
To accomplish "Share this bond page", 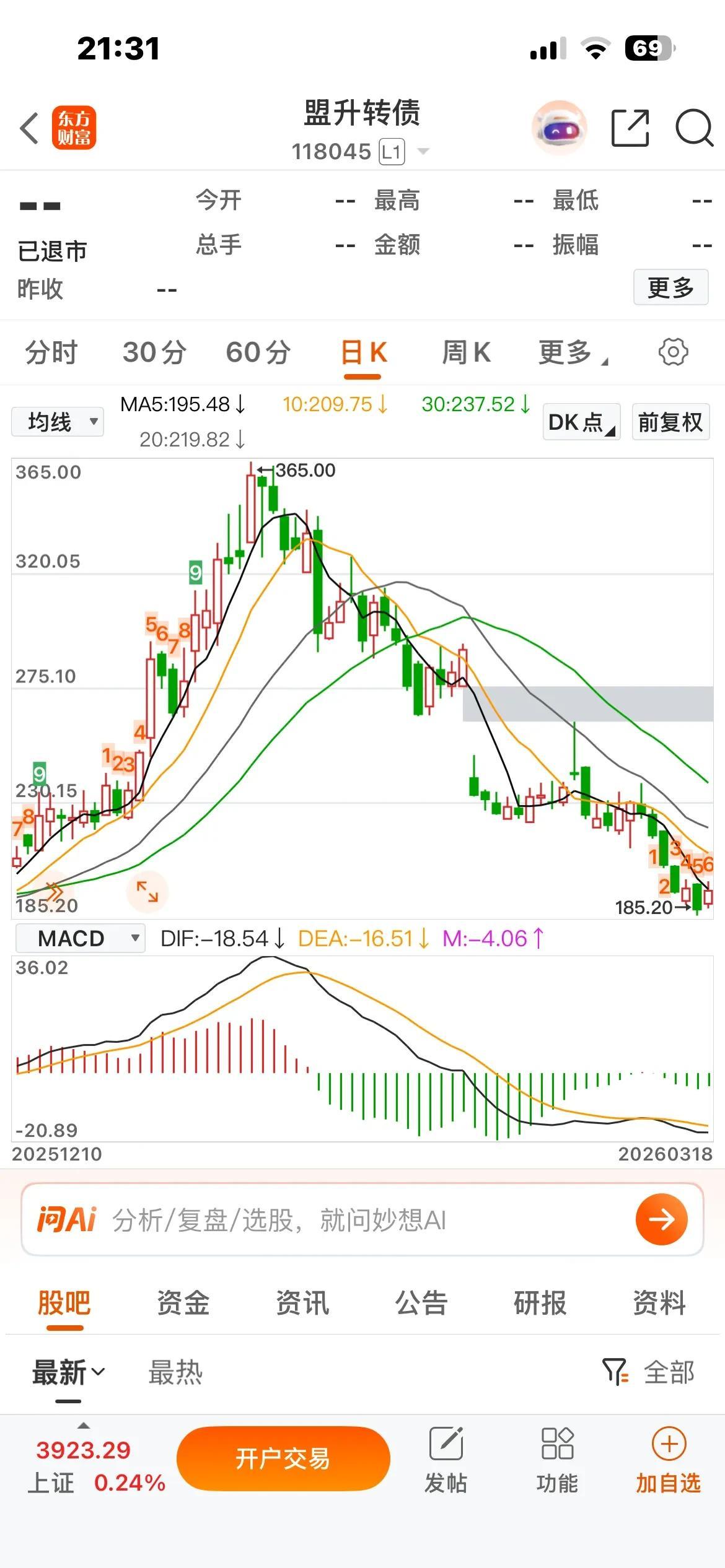I will click(x=630, y=128).
